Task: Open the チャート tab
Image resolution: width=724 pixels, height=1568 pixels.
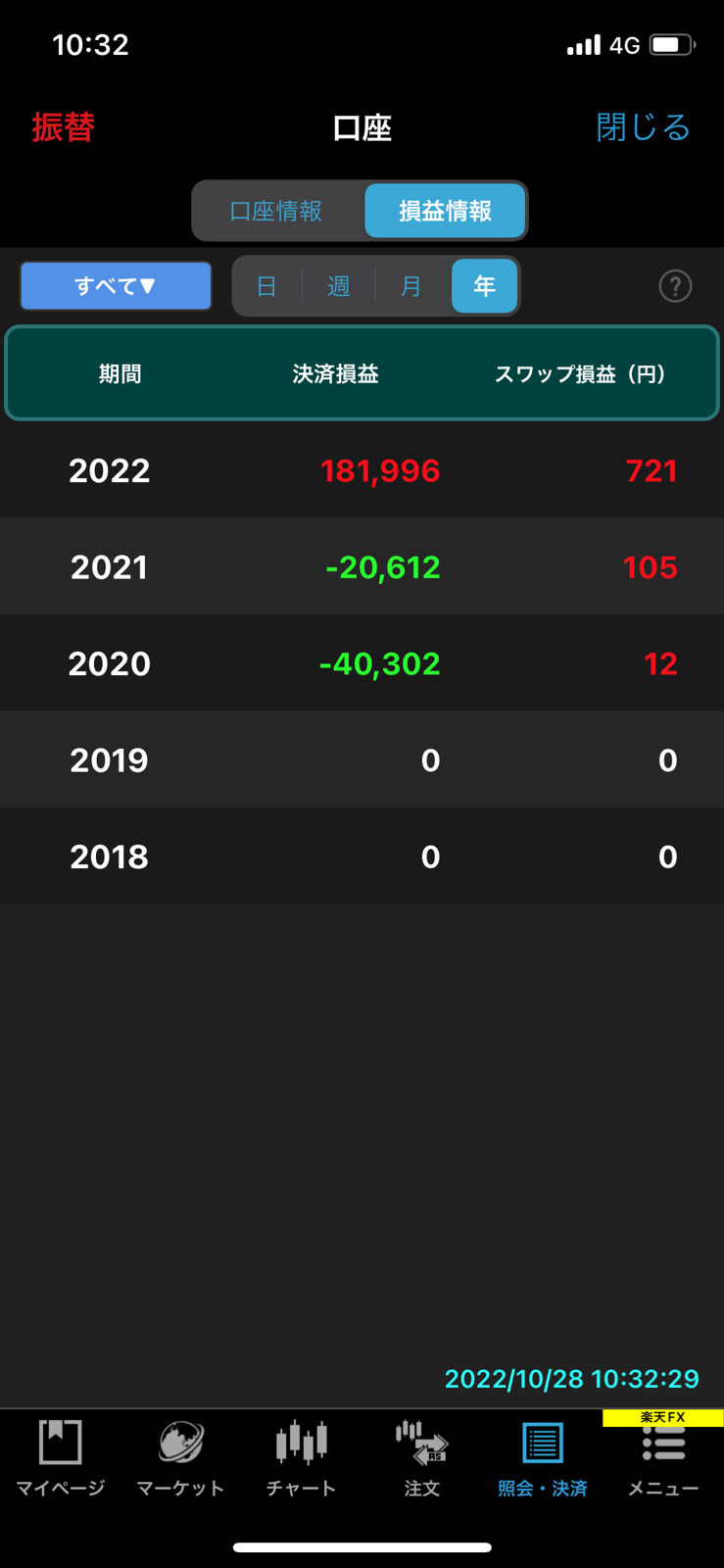Action: [301, 1458]
